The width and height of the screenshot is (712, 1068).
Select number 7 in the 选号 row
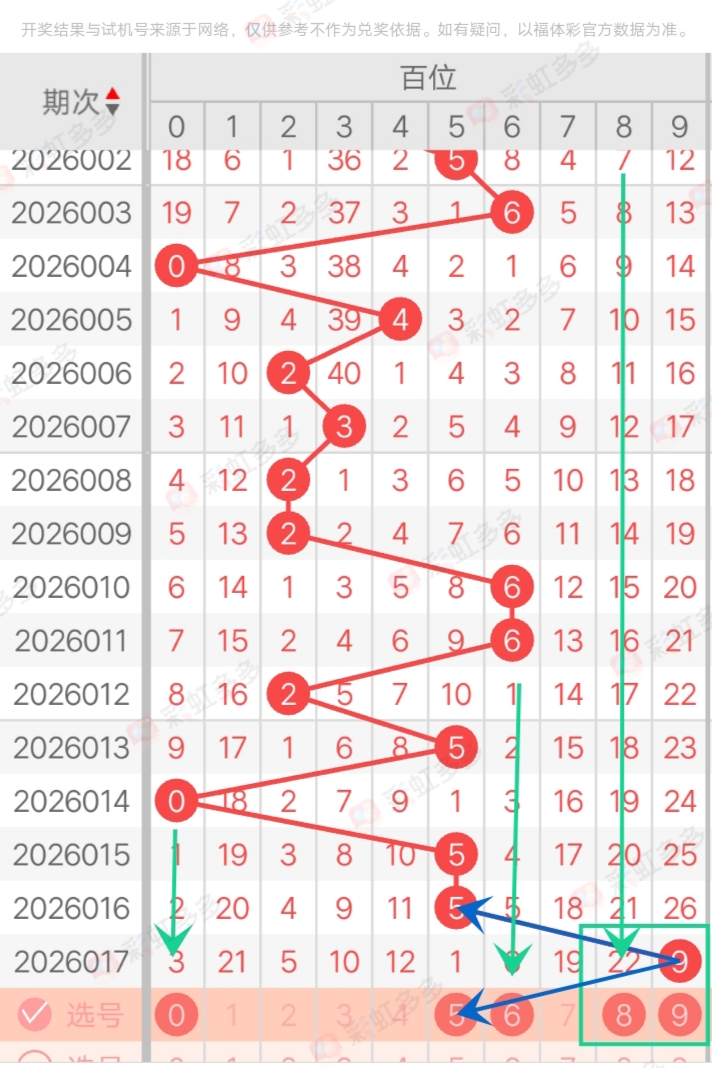coord(568,1015)
